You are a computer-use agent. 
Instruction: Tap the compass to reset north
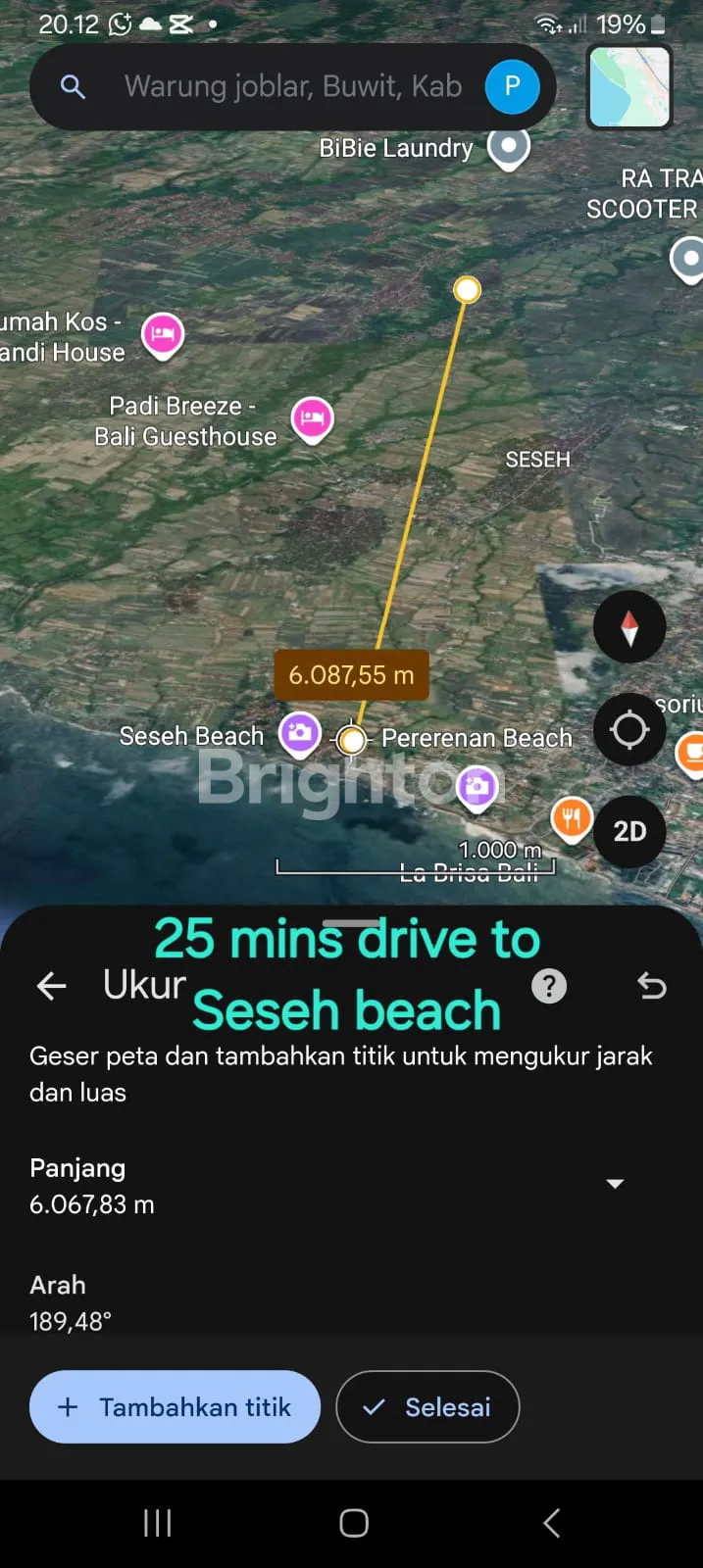(629, 627)
